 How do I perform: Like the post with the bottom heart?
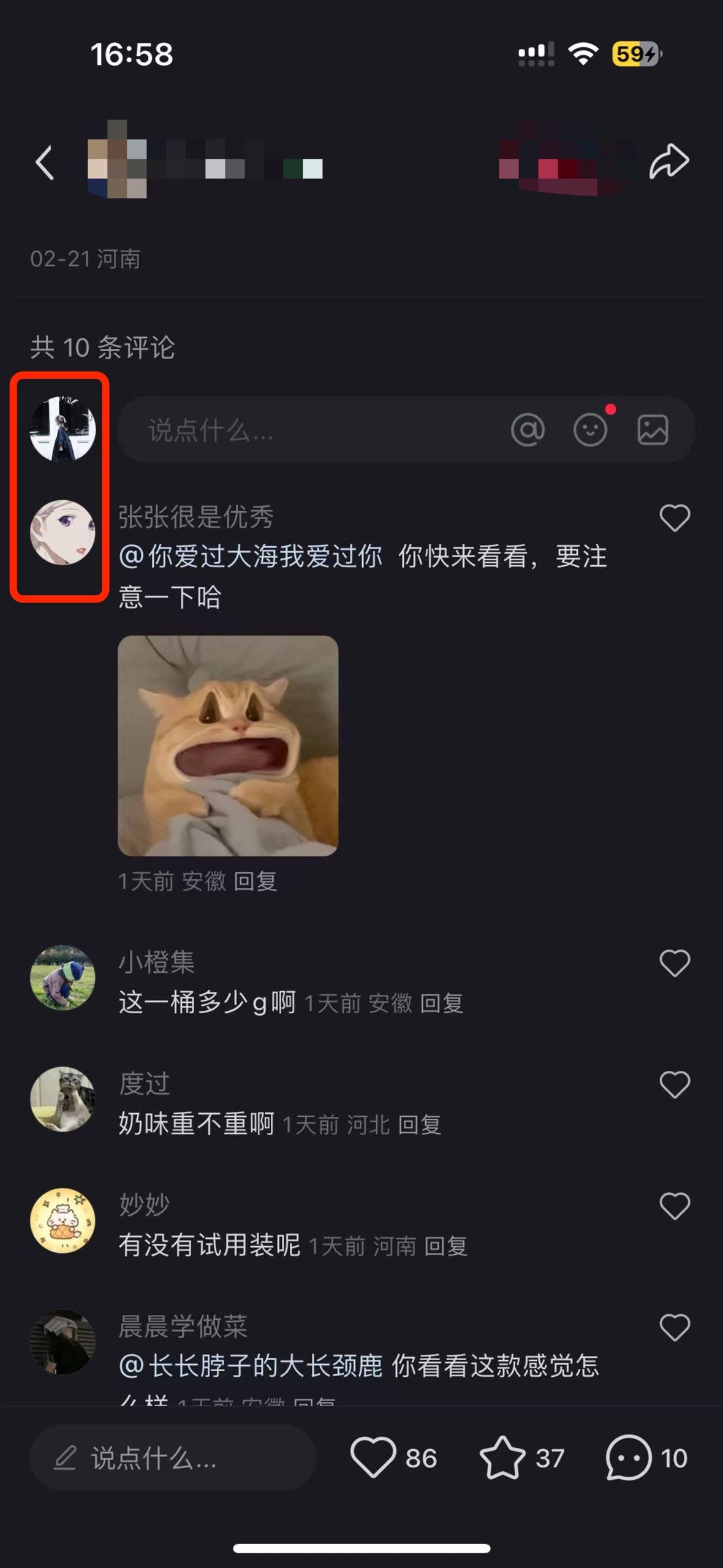pyautogui.click(x=373, y=1457)
